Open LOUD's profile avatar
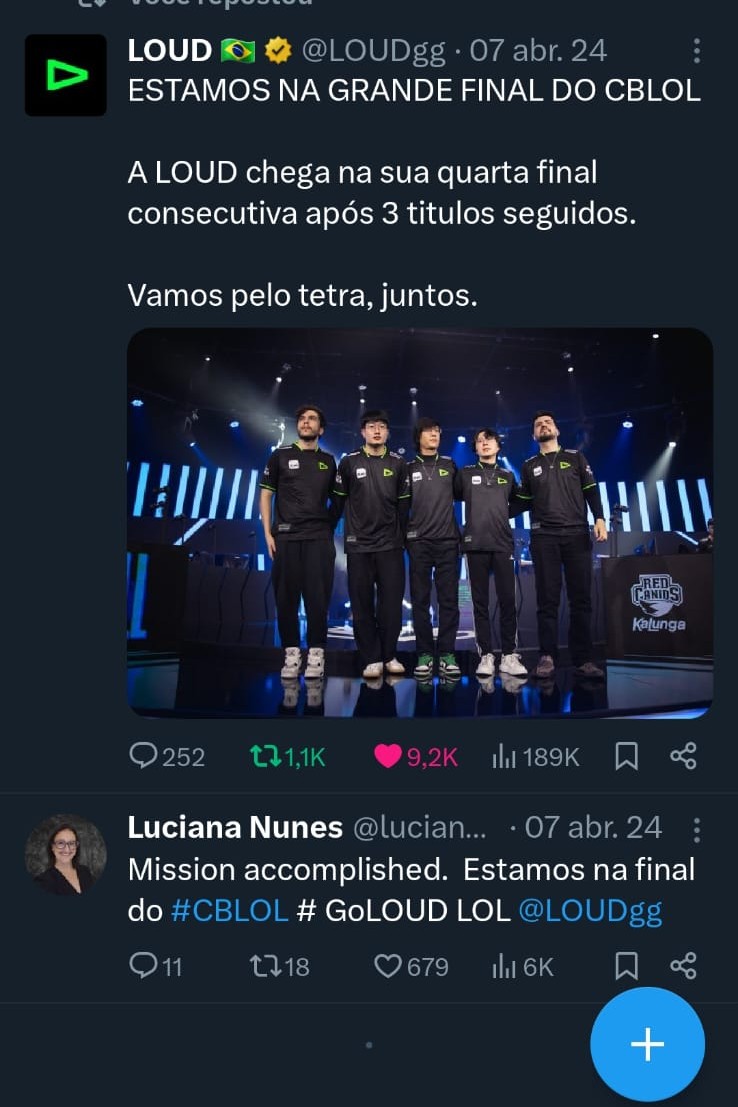The width and height of the screenshot is (738, 1107). coord(65,75)
